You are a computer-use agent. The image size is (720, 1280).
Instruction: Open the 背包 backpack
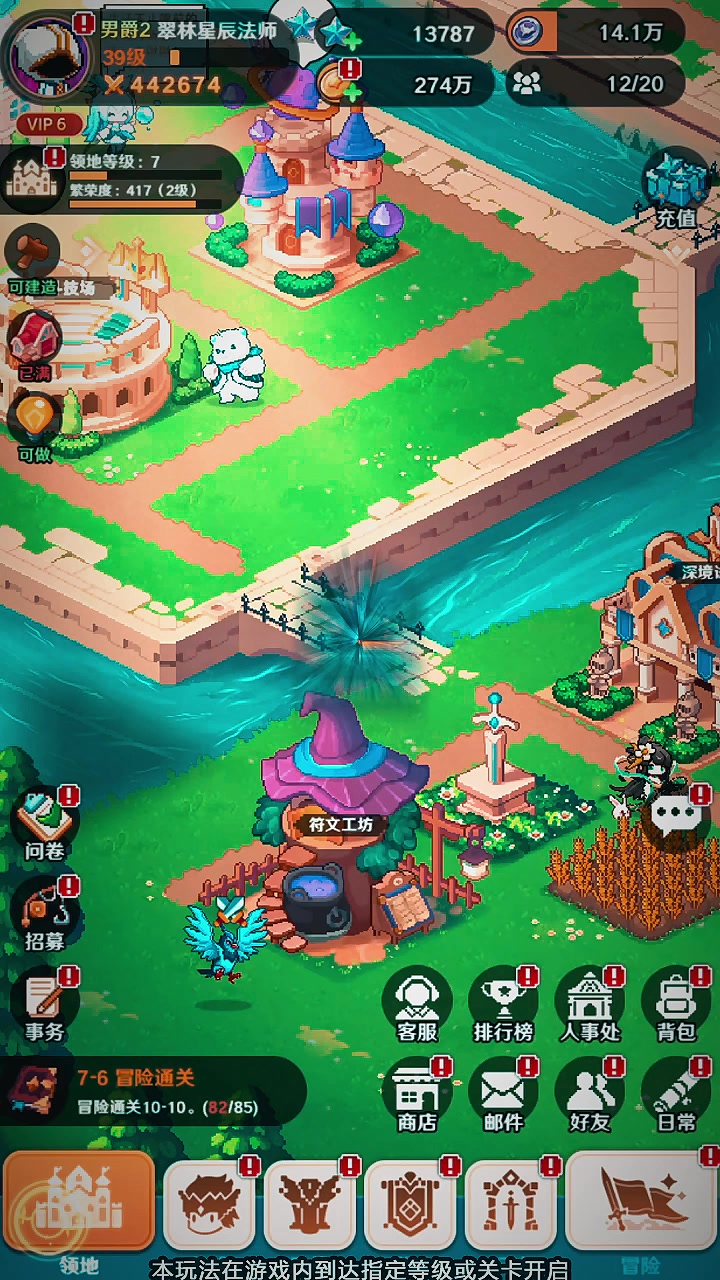[x=676, y=1002]
